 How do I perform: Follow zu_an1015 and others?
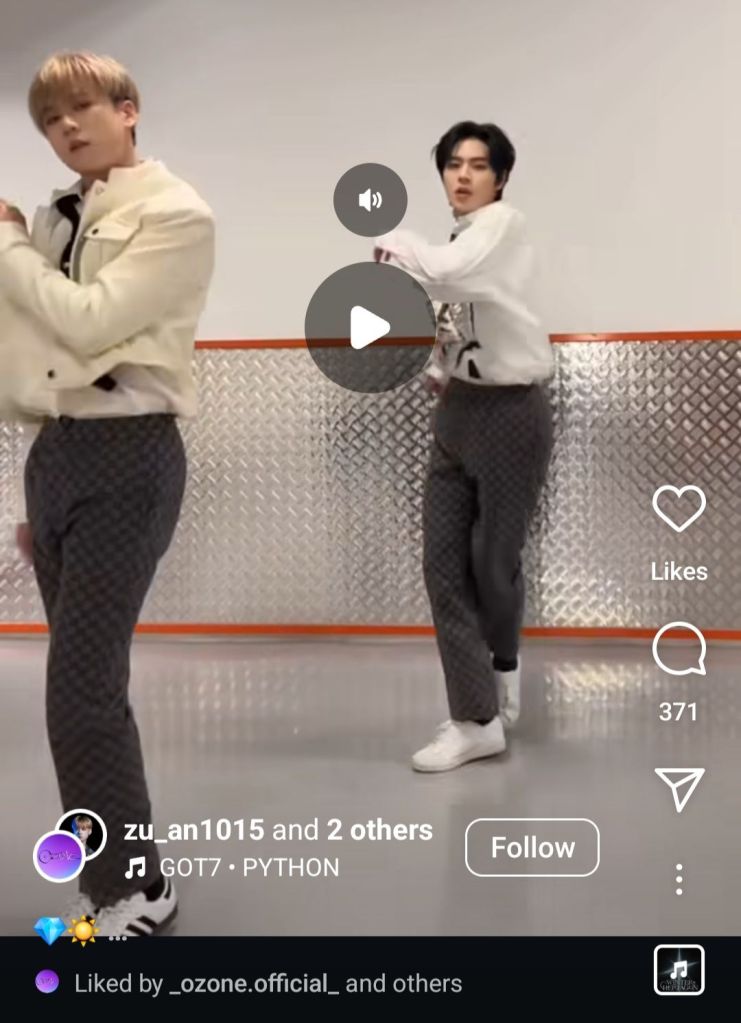click(532, 848)
